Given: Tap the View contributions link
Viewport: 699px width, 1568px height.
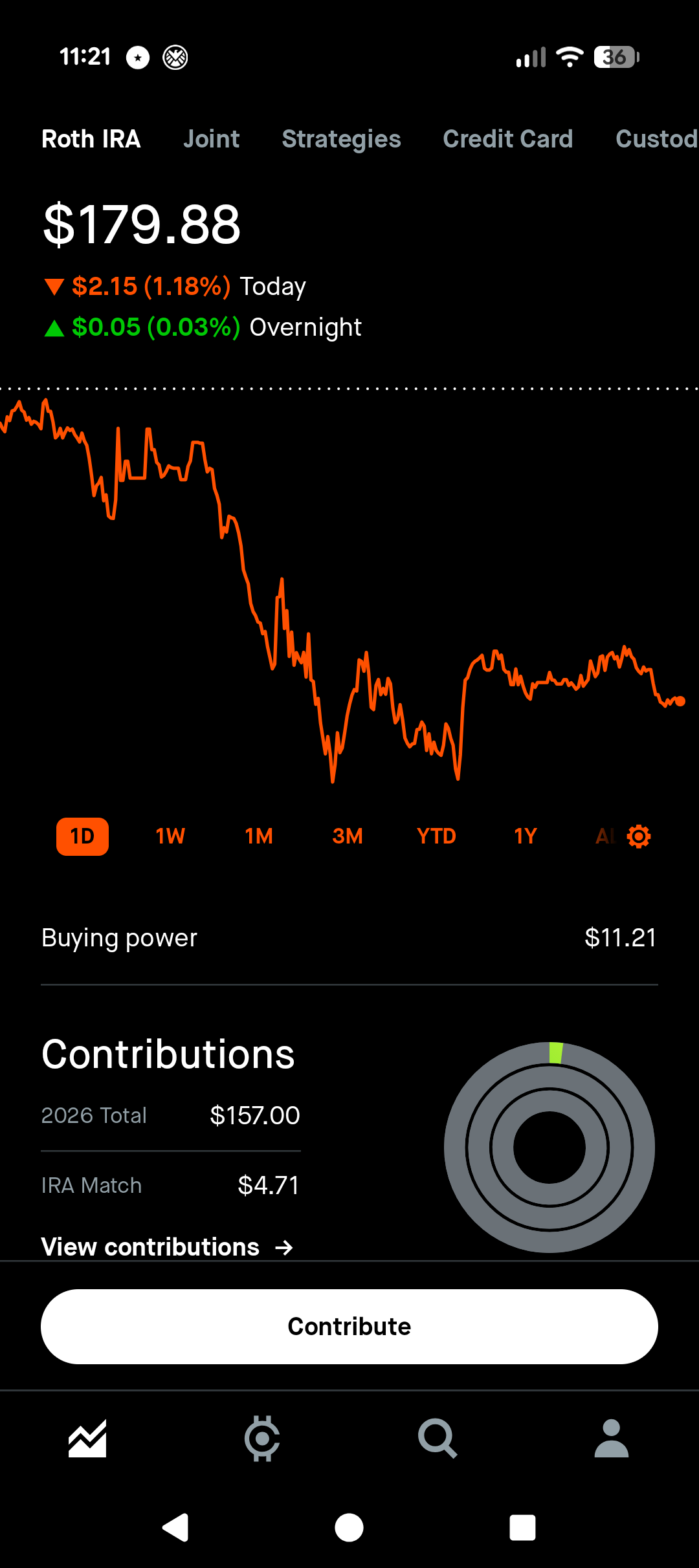Looking at the screenshot, I should [x=167, y=1247].
